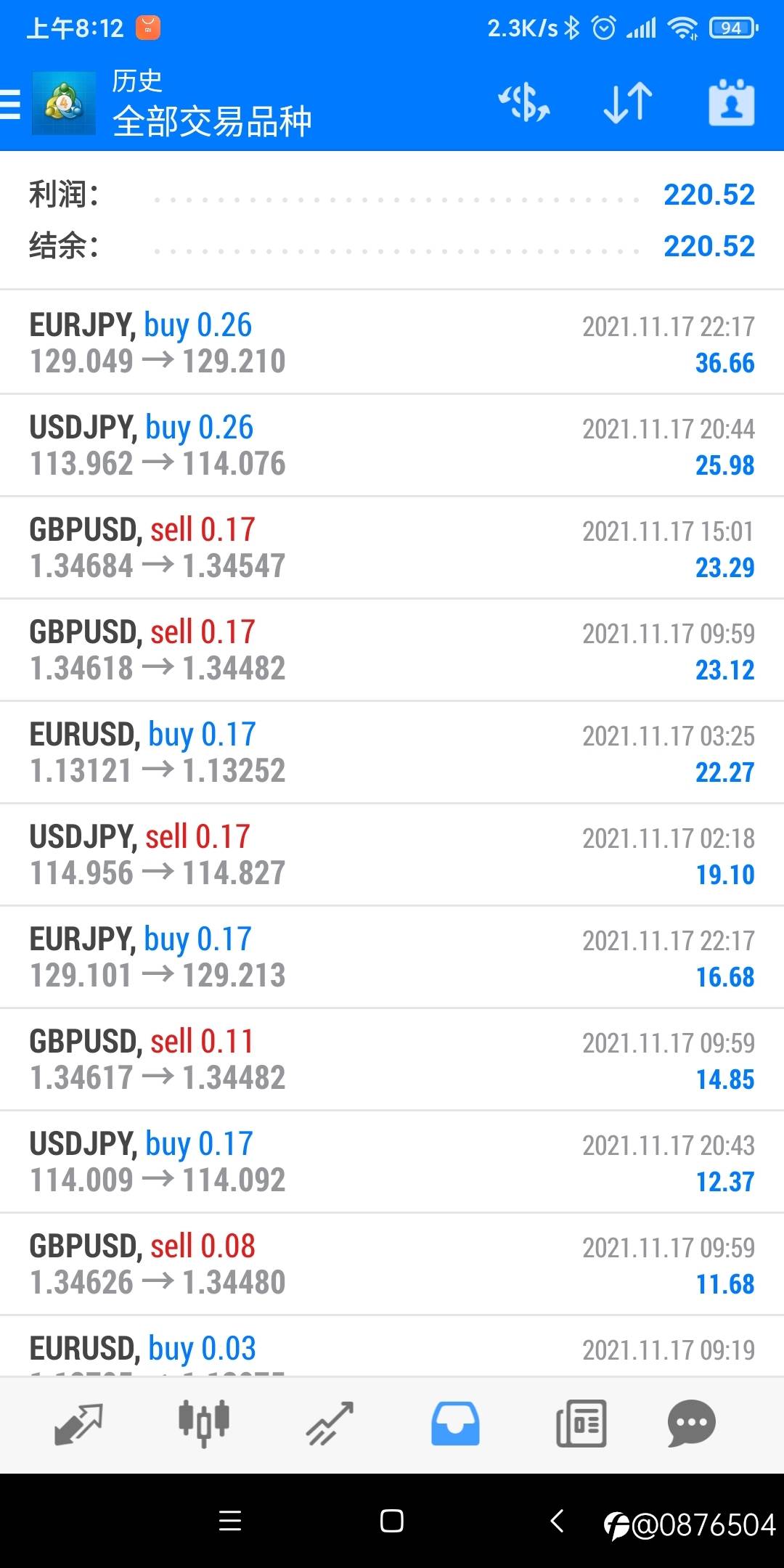The height and width of the screenshot is (1568, 784).
Task: Open the USDJPY sell 0.17 trade
Action: coord(392,855)
